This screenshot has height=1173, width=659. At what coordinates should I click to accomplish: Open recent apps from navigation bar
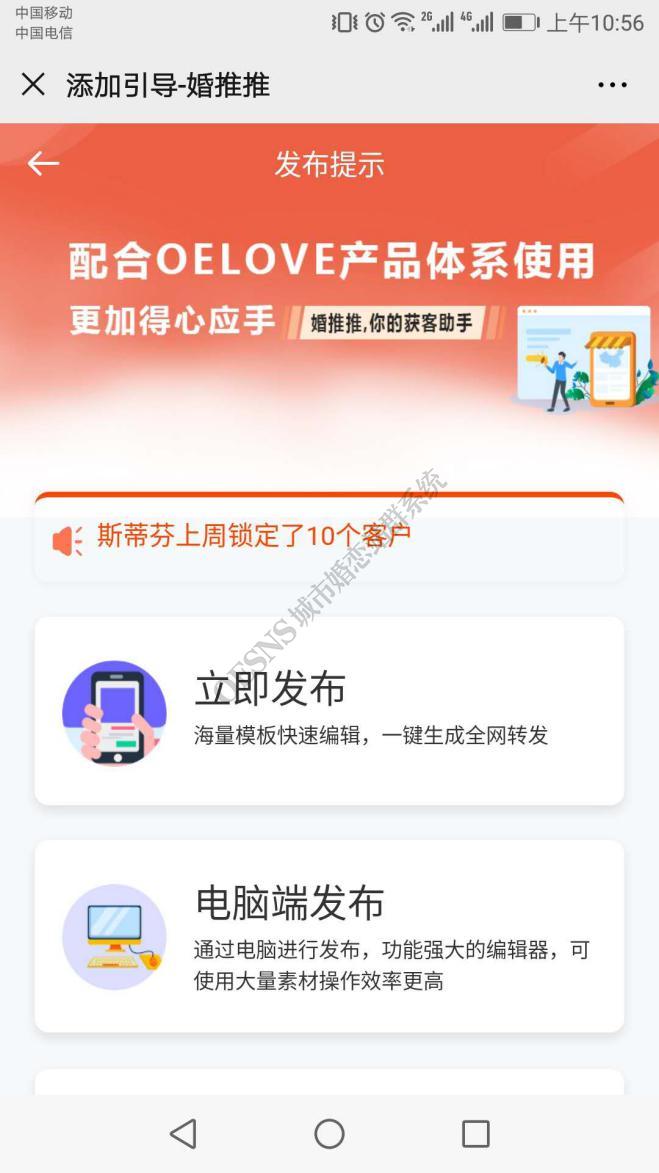475,1133
